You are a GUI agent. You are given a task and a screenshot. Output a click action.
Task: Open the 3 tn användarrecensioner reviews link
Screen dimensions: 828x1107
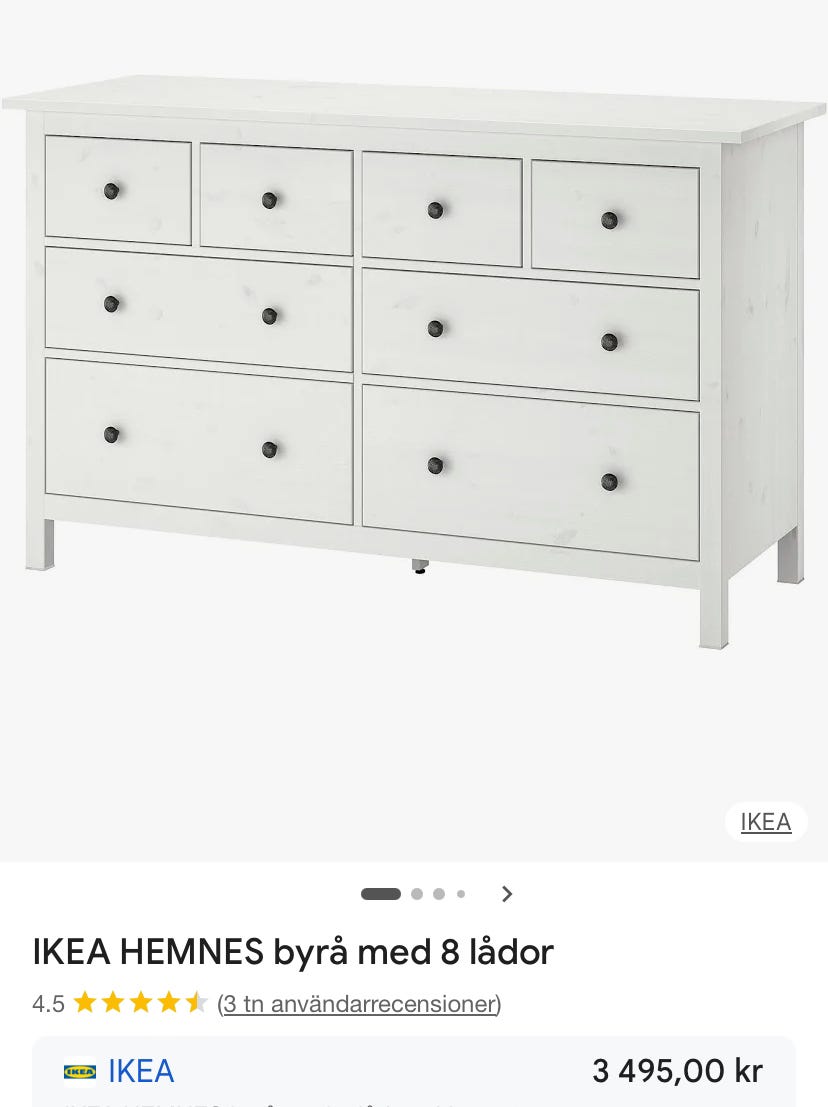pos(359,1003)
